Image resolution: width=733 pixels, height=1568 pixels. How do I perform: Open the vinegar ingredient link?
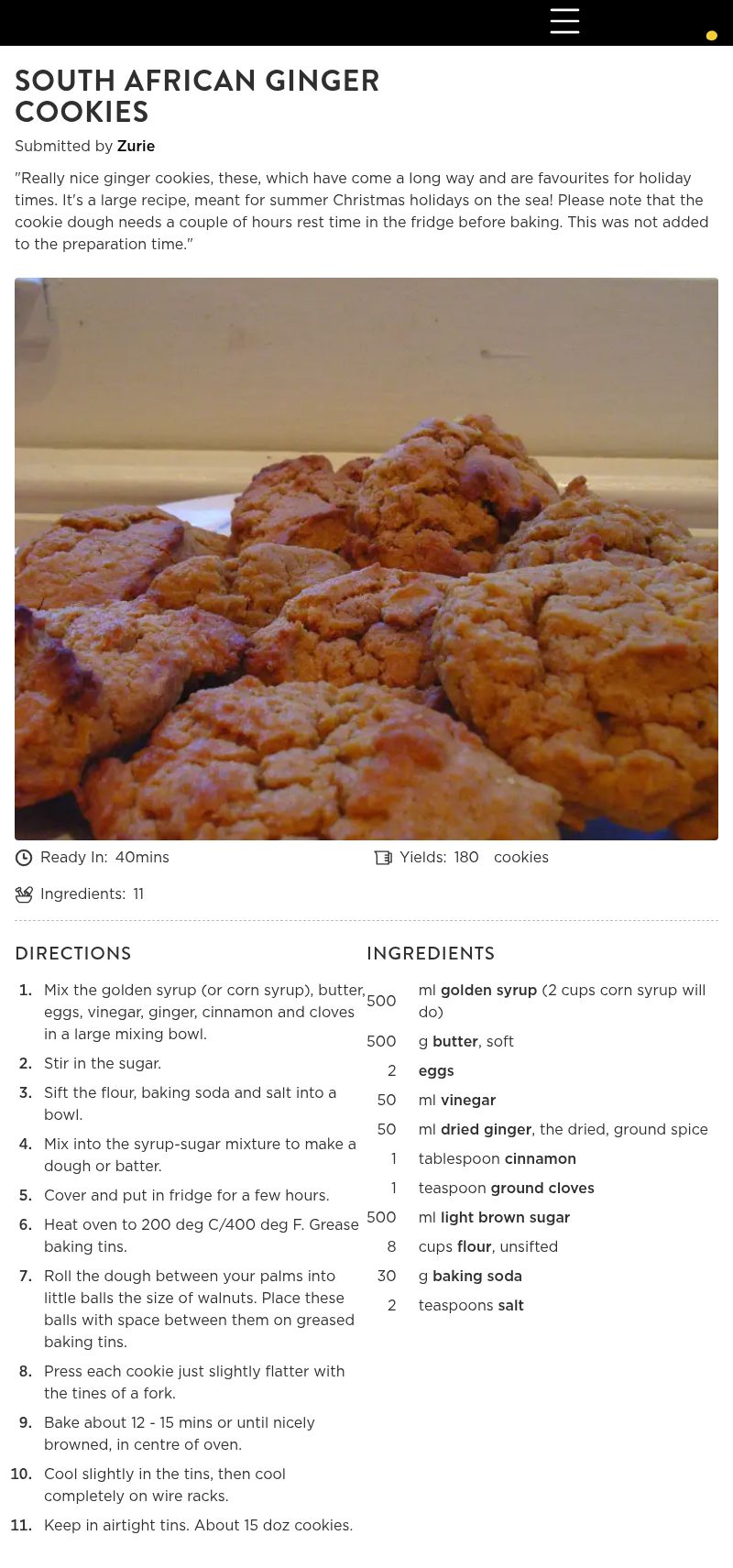[467, 1101]
